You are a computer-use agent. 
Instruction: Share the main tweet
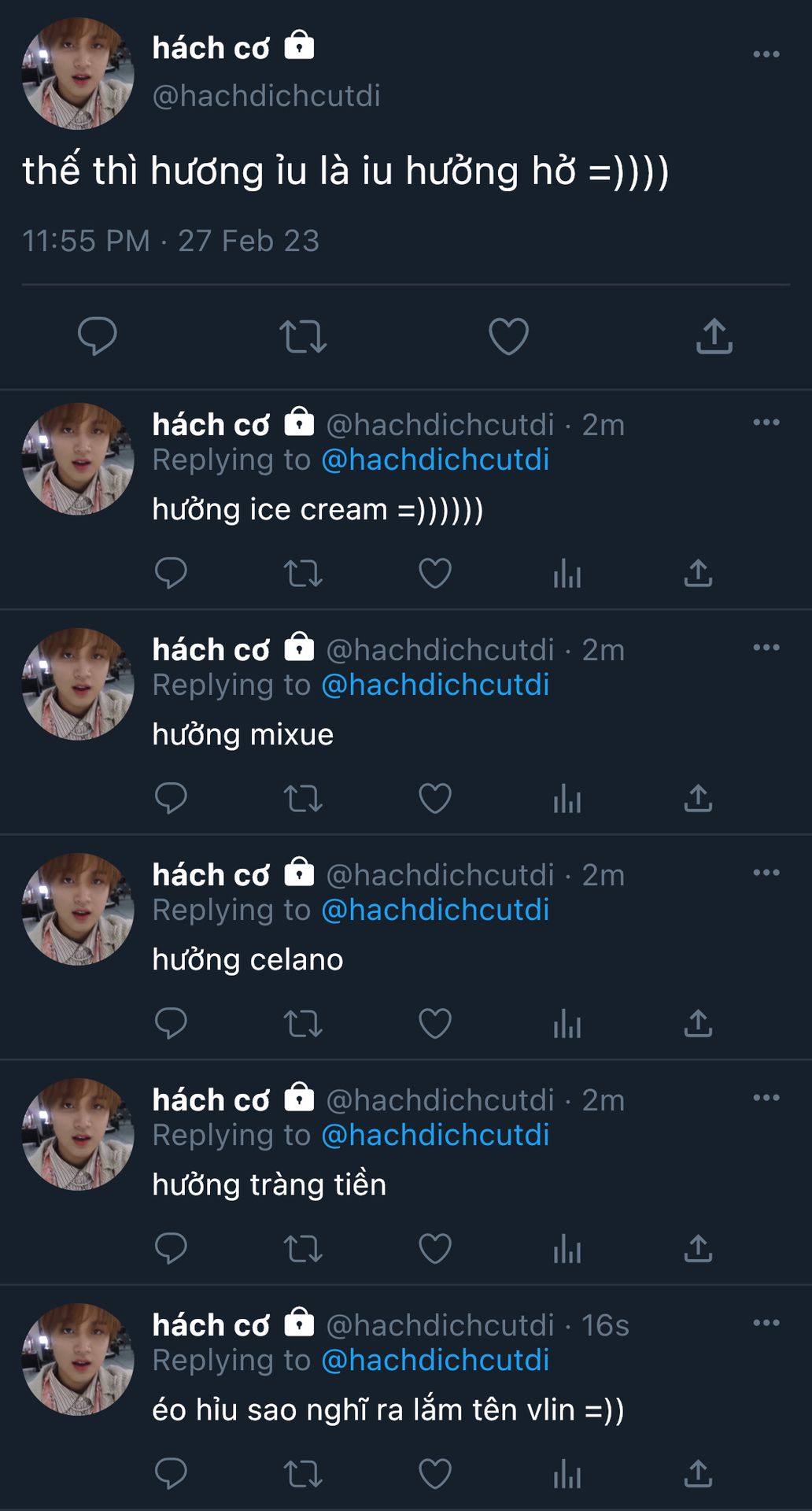coord(714,336)
